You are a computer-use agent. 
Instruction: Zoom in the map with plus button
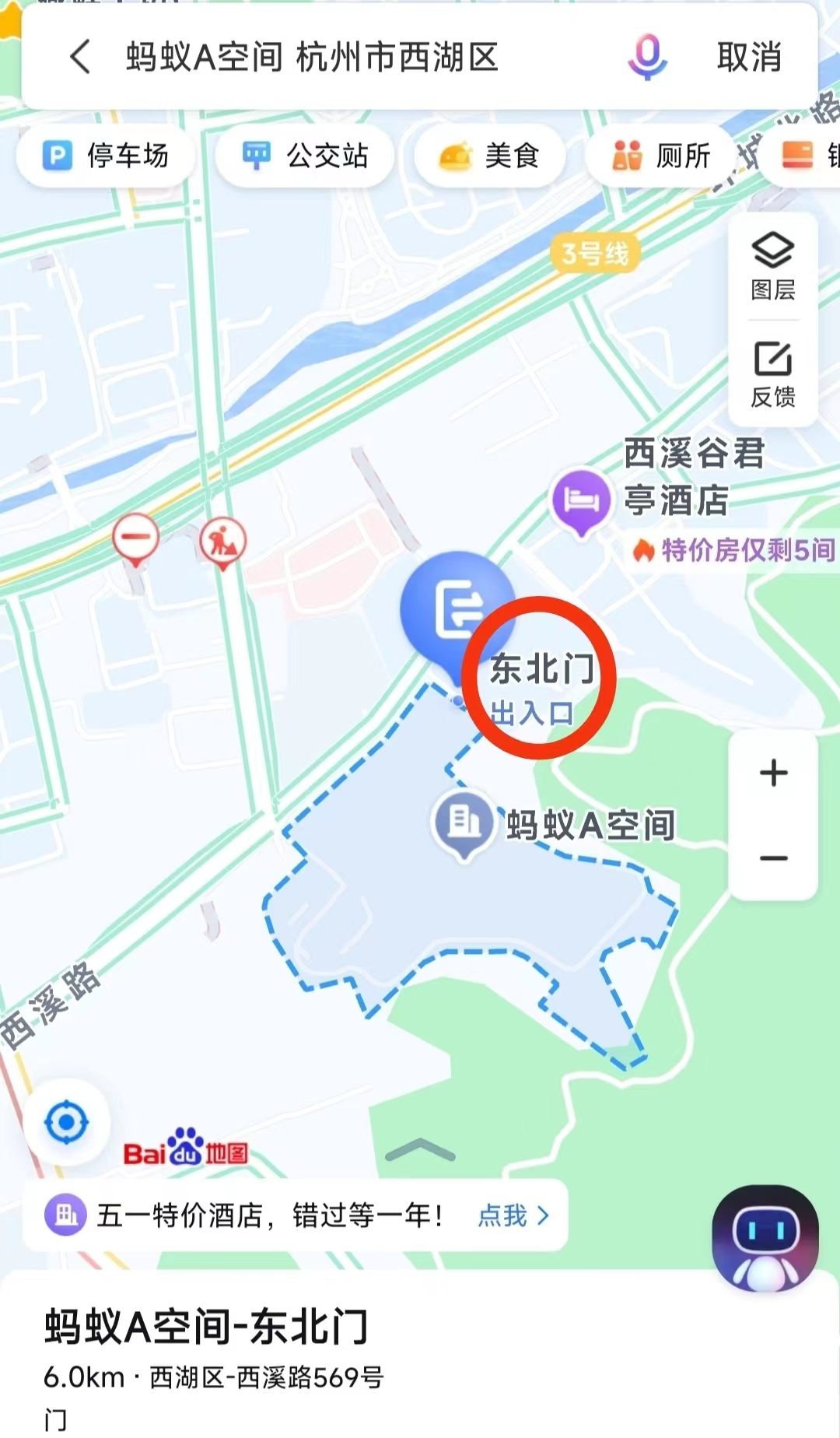(773, 773)
